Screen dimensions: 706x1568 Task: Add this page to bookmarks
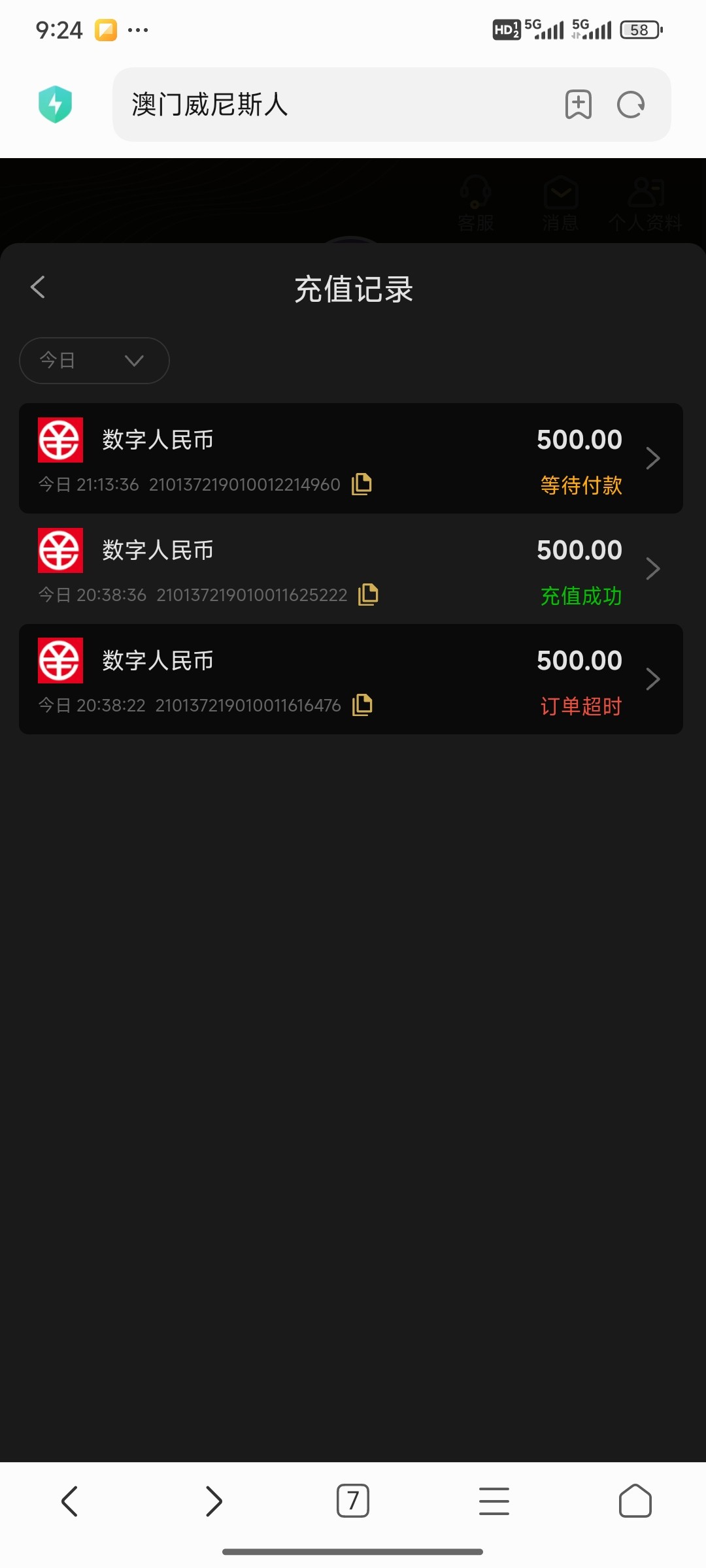coord(579,105)
